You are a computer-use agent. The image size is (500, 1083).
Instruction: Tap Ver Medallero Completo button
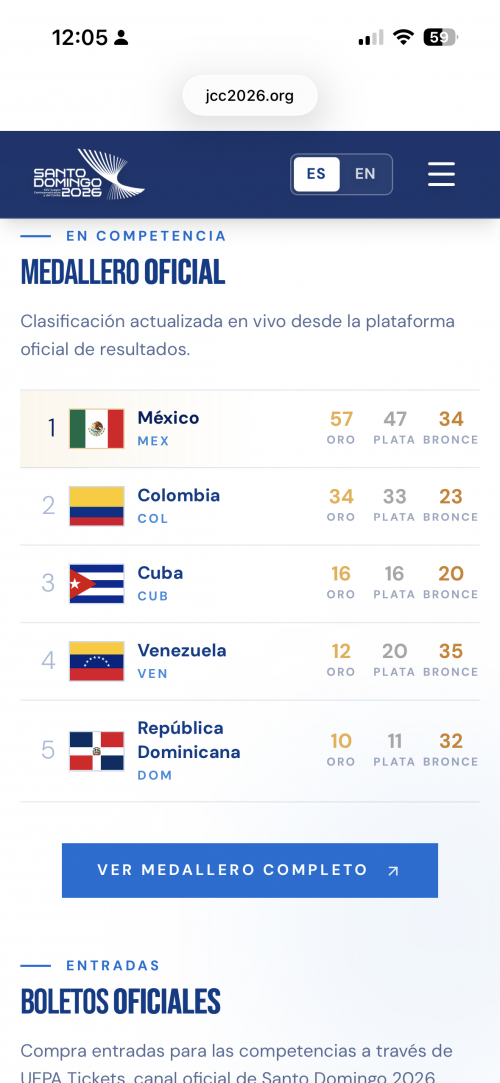tap(250, 870)
